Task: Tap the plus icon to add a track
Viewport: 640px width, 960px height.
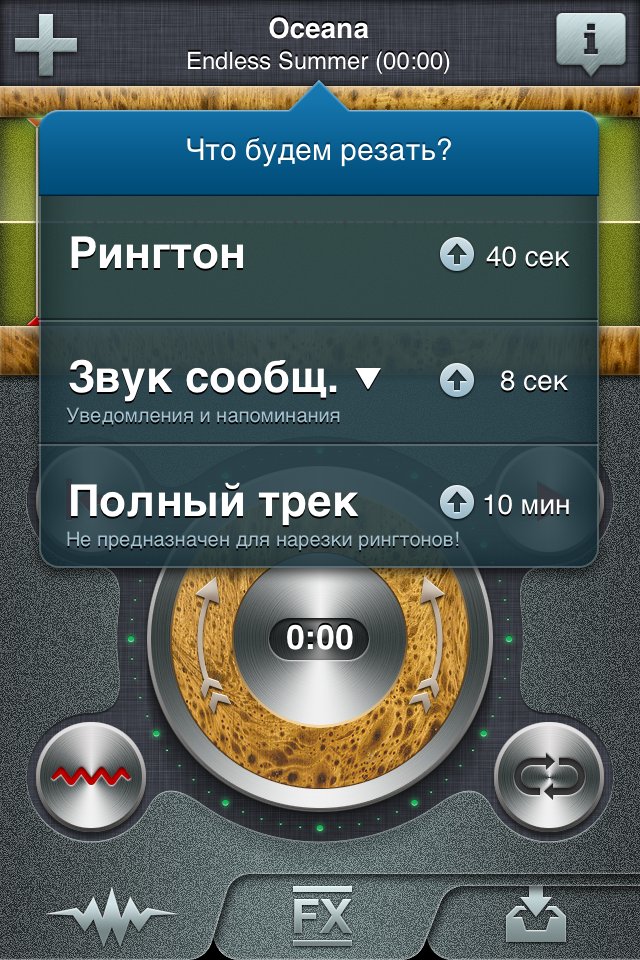Action: (45, 44)
